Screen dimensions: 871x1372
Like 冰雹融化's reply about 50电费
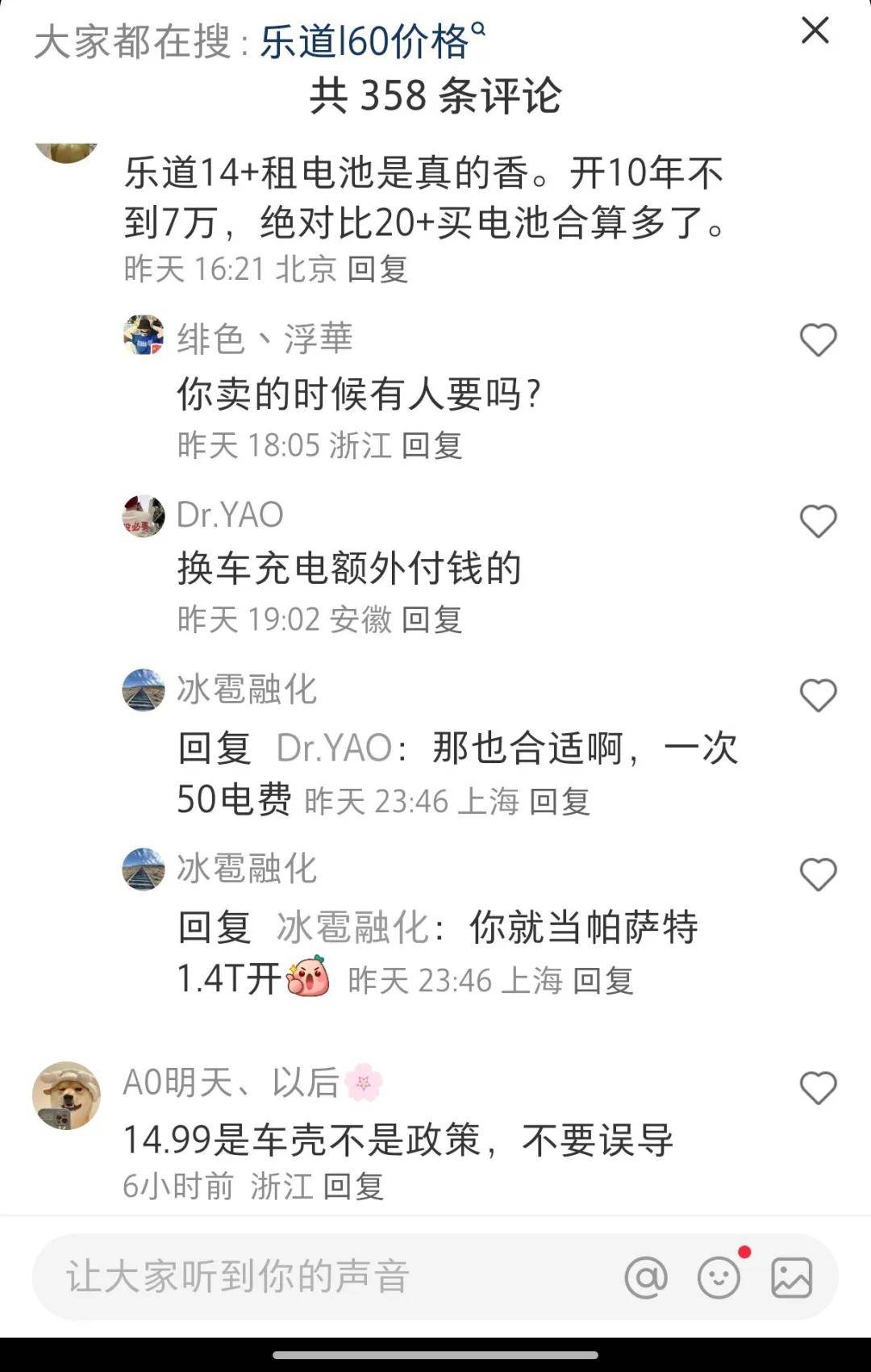click(x=818, y=695)
